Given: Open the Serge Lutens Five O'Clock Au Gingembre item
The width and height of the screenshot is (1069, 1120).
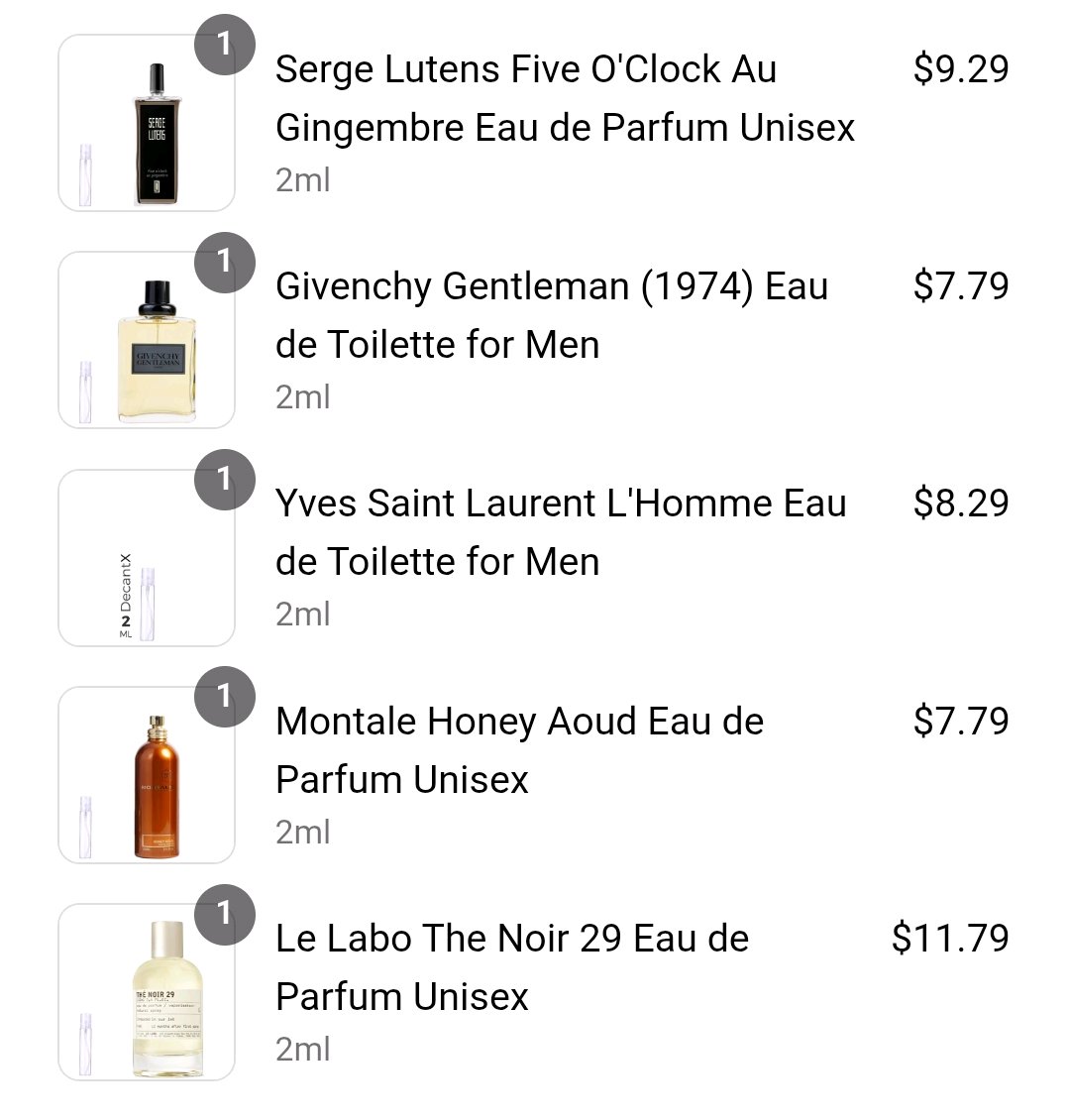Looking at the screenshot, I should (x=565, y=98).
